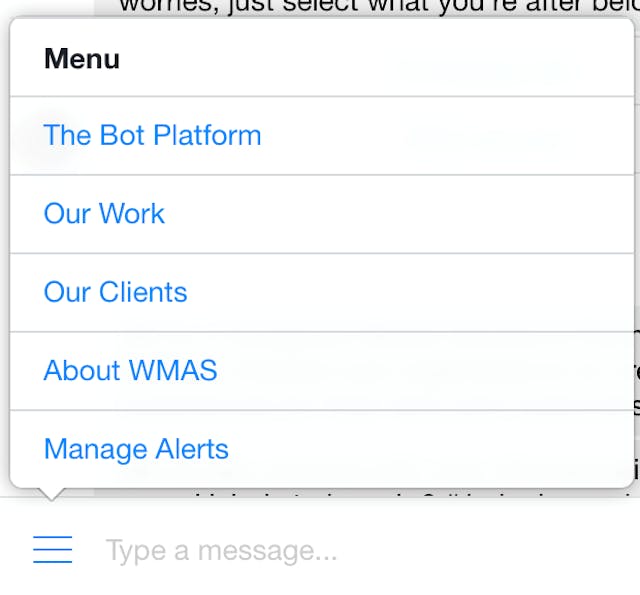
Task: Open Manage Alerts option
Action: pos(136,449)
